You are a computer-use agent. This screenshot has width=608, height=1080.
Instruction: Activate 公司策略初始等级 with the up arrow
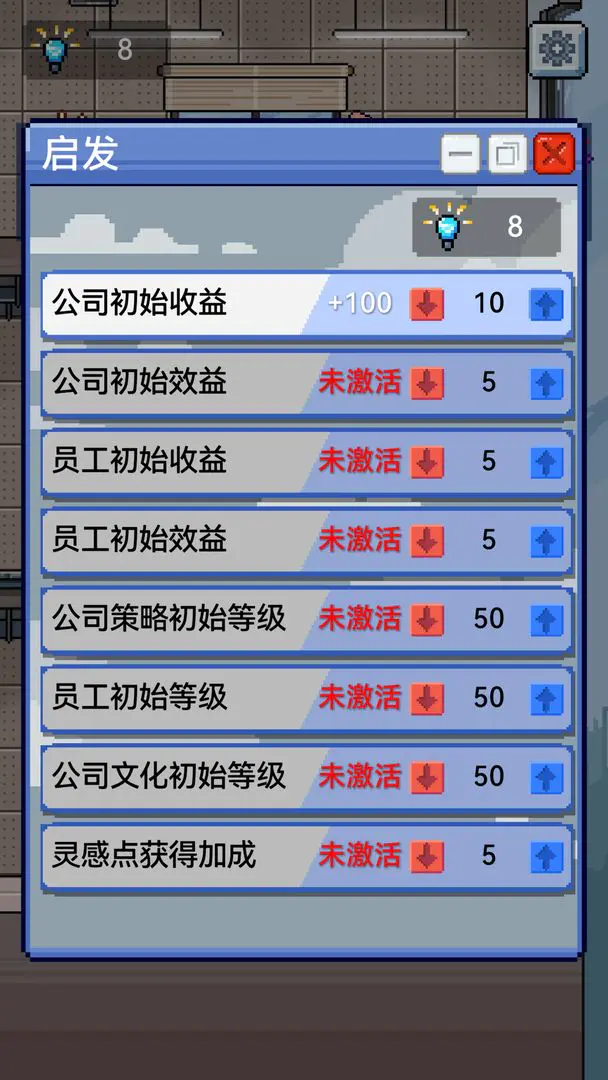(x=546, y=620)
